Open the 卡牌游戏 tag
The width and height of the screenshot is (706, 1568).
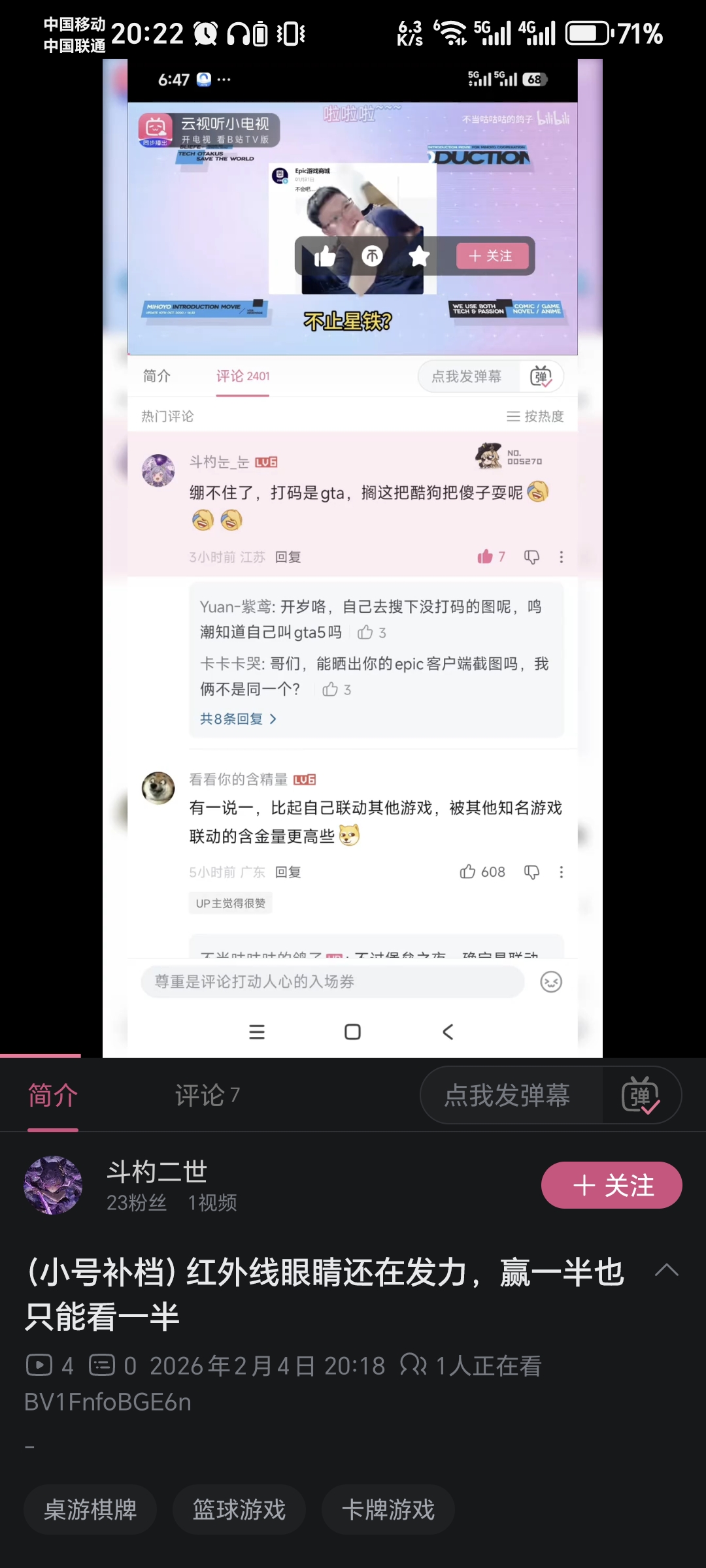(388, 1510)
